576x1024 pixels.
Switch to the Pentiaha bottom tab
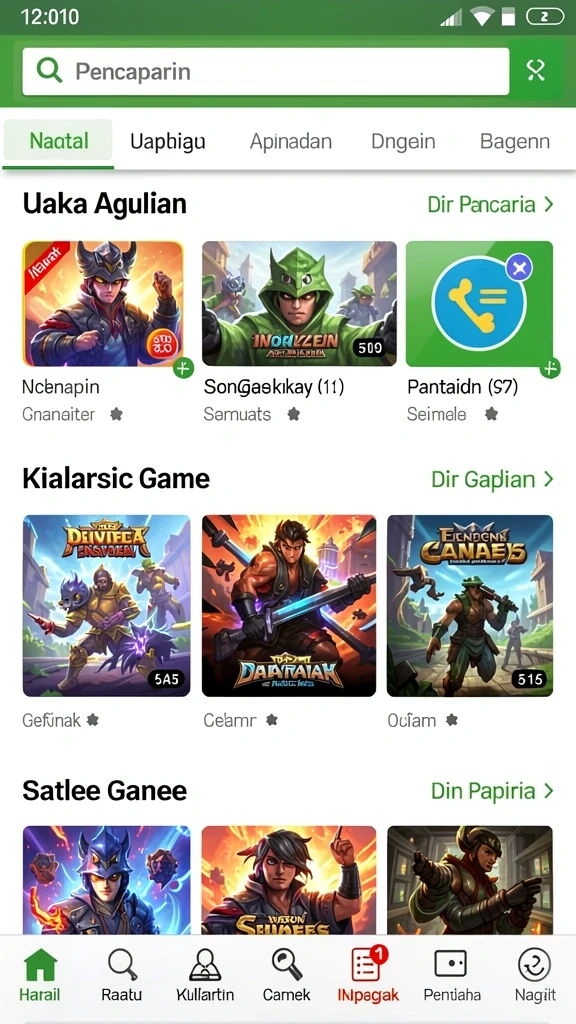click(x=452, y=976)
